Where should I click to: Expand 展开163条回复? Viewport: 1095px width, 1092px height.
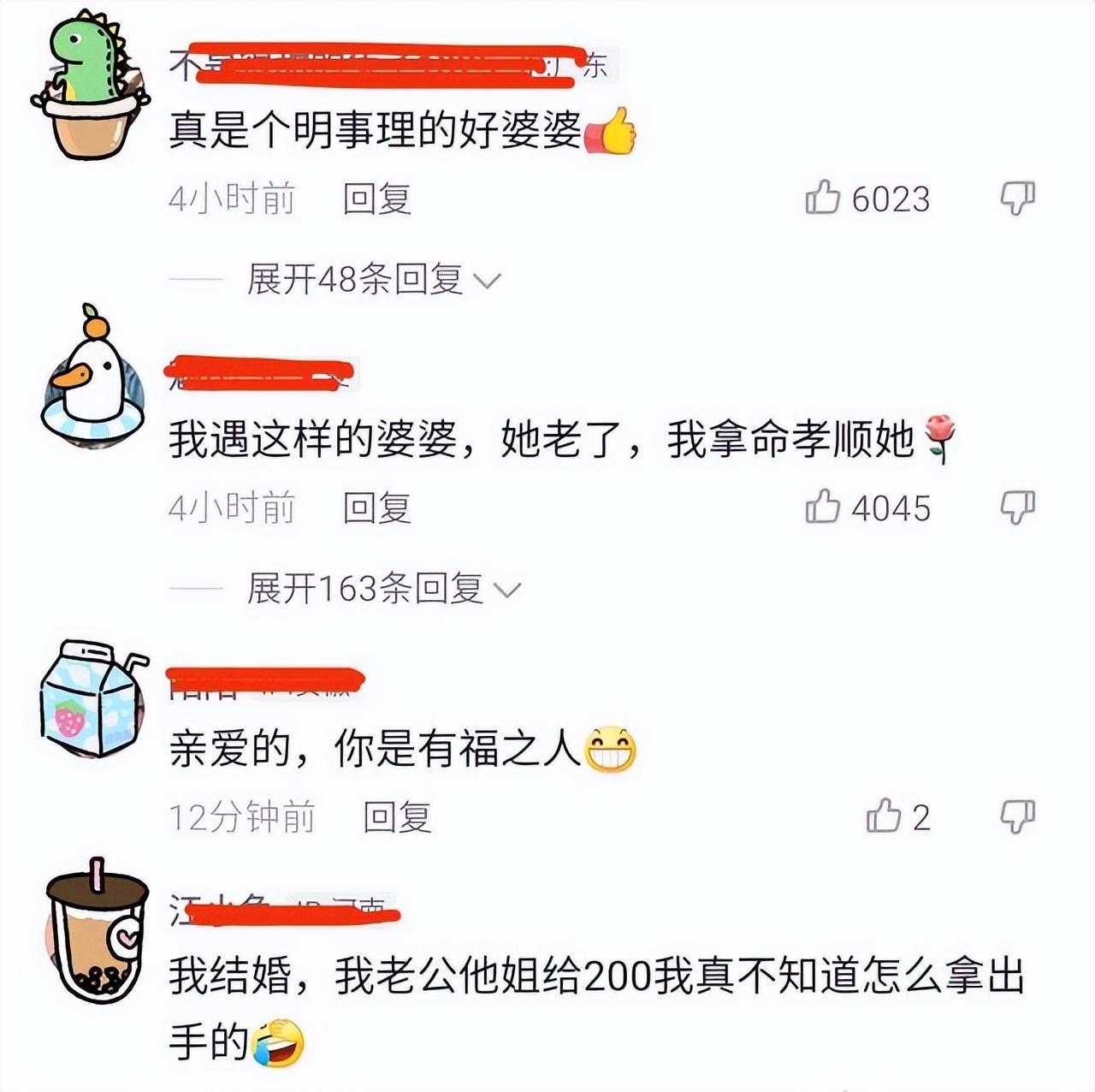383,589
